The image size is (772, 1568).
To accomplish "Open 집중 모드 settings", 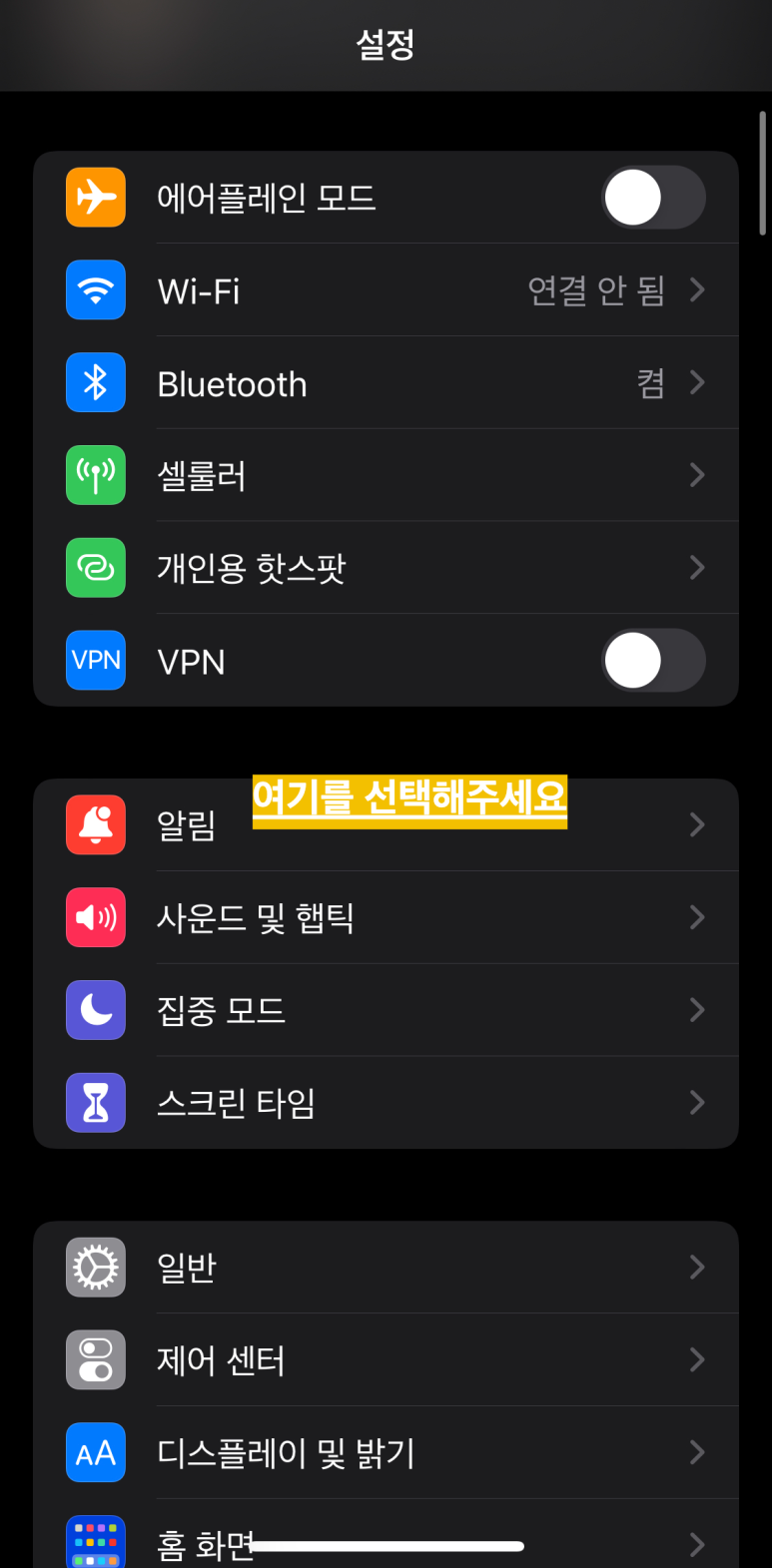I will 386,1010.
